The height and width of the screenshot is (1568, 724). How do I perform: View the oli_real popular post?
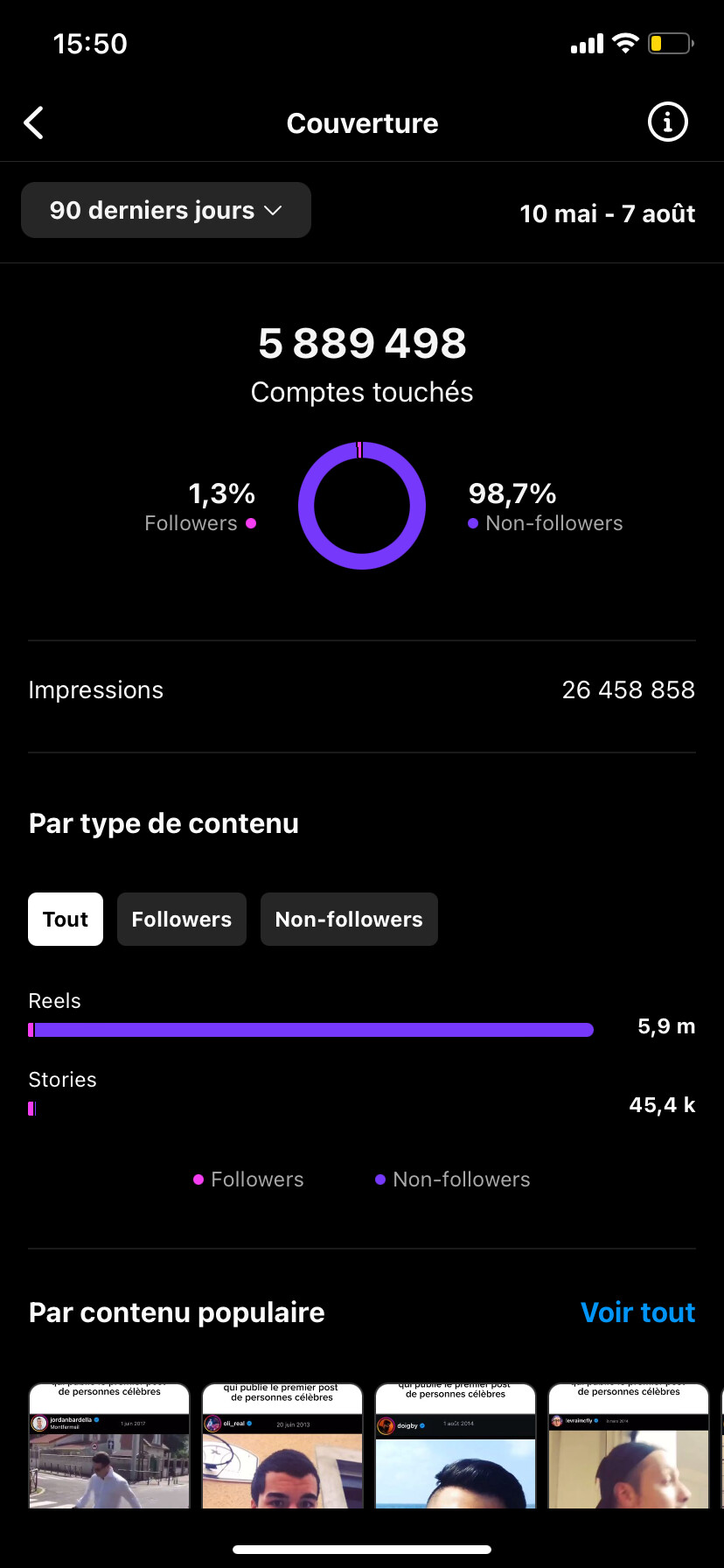pos(282,1445)
